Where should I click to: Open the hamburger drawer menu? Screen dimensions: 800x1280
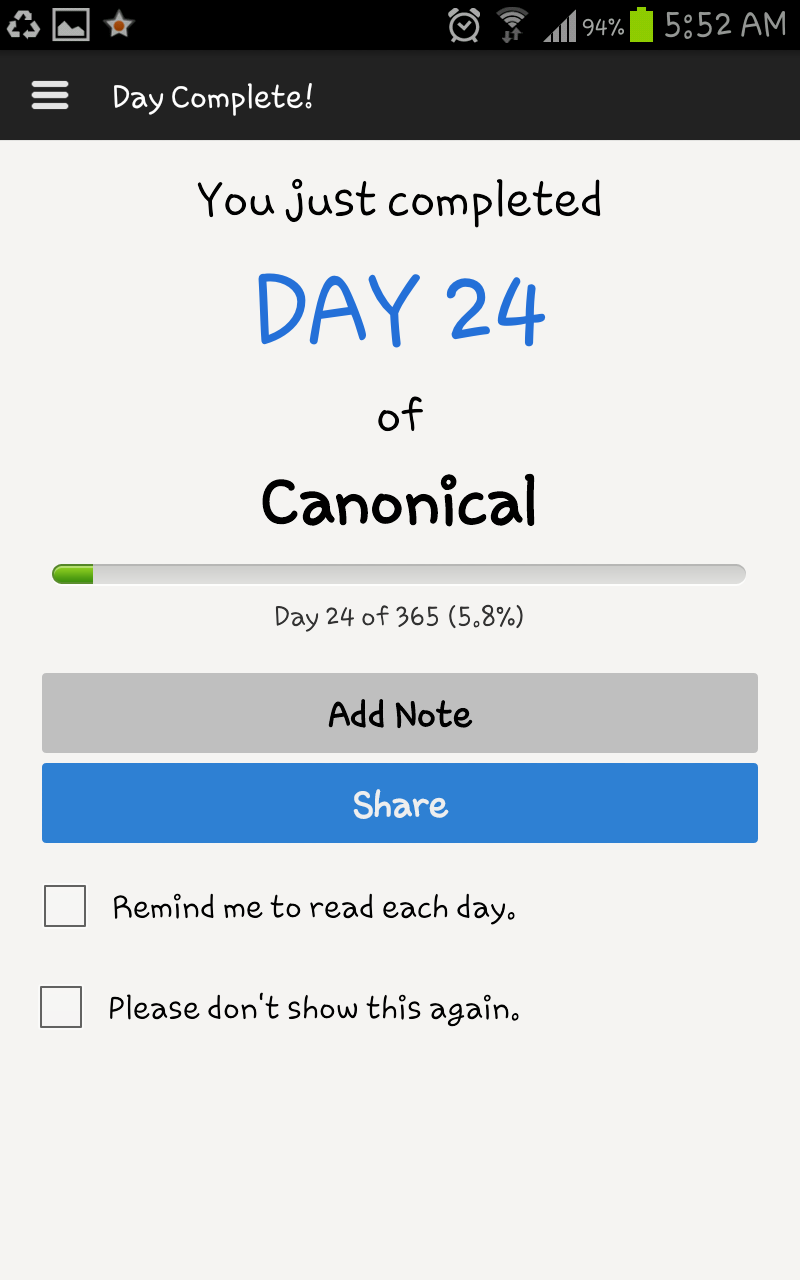coord(50,96)
